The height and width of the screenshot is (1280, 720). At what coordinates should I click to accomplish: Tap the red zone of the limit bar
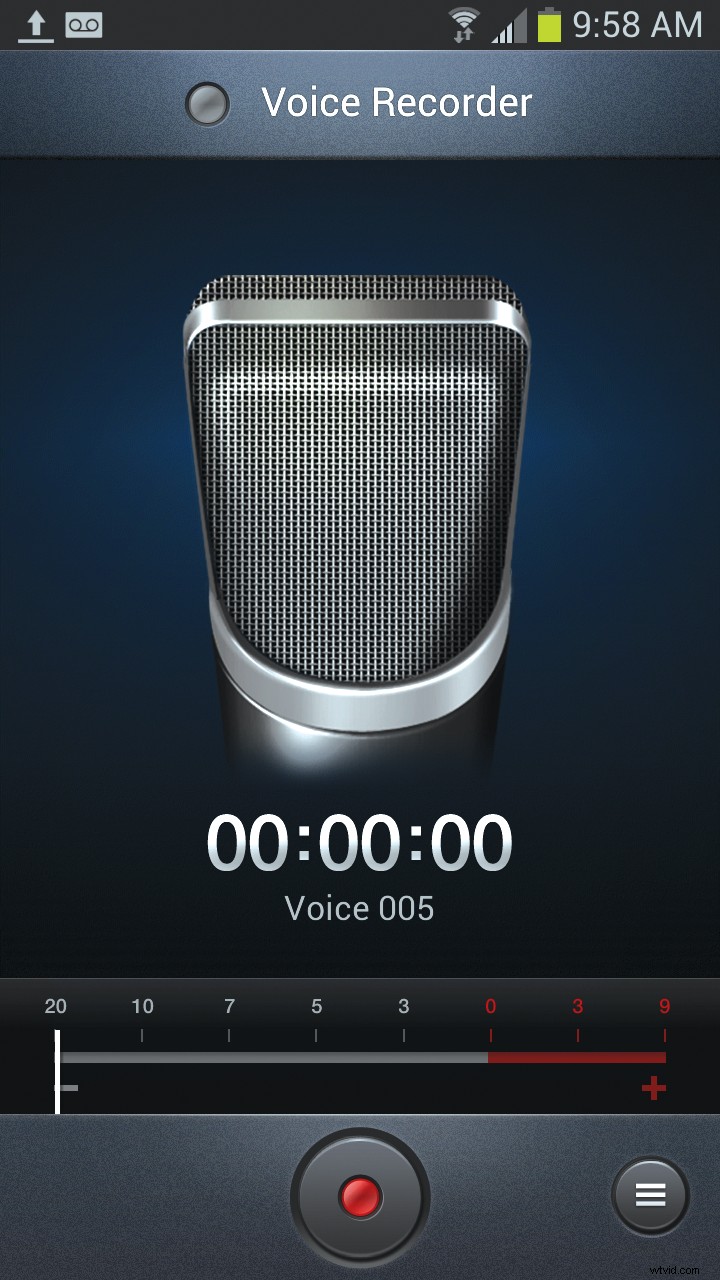575,1057
